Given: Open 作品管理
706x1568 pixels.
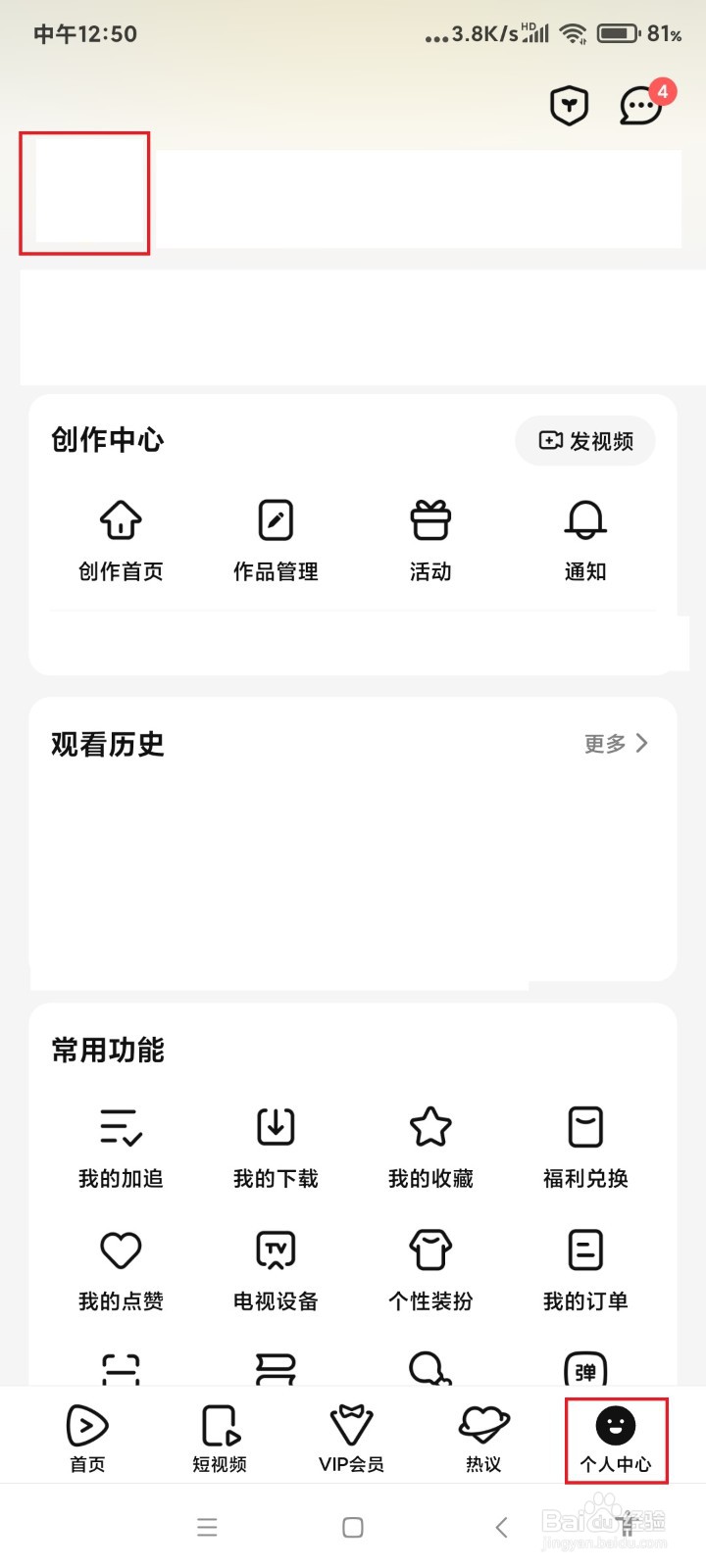Looking at the screenshot, I should pos(276,541).
